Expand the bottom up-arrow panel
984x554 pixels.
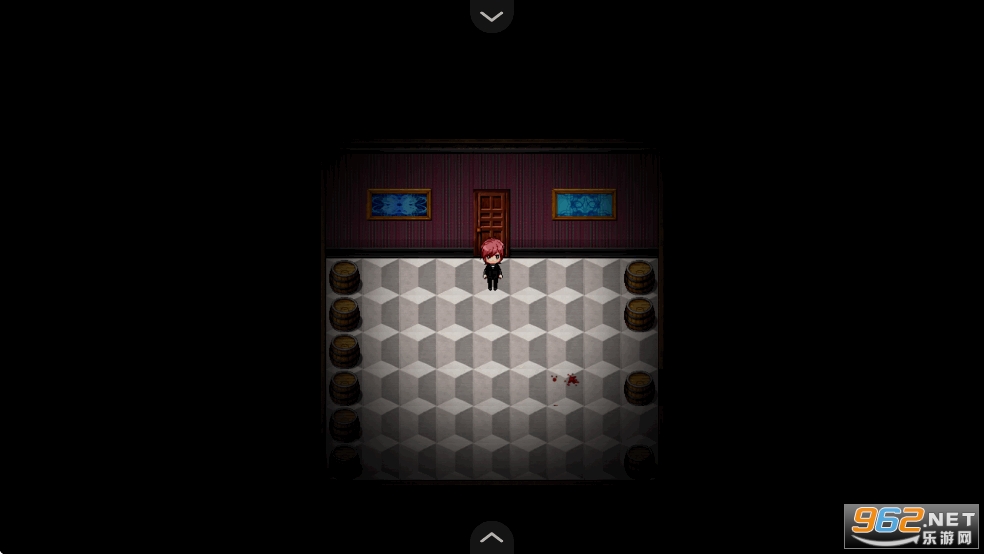point(491,538)
